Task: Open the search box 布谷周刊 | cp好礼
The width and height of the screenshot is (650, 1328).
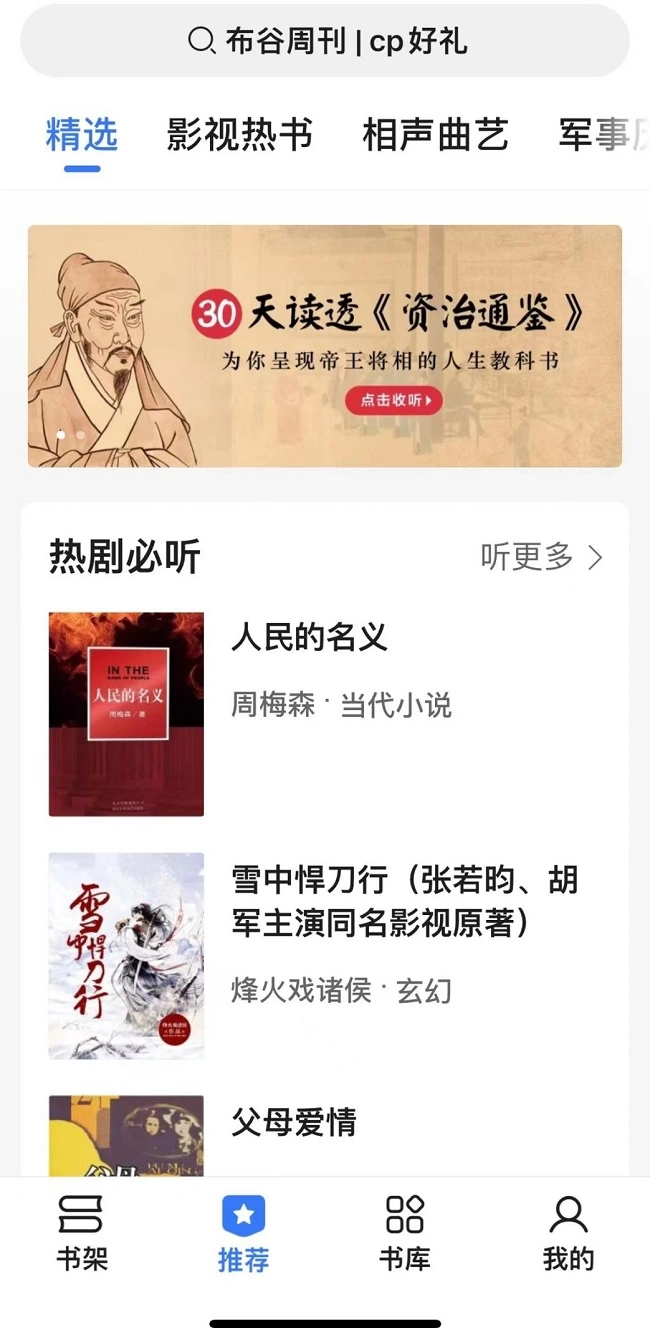Action: point(325,41)
